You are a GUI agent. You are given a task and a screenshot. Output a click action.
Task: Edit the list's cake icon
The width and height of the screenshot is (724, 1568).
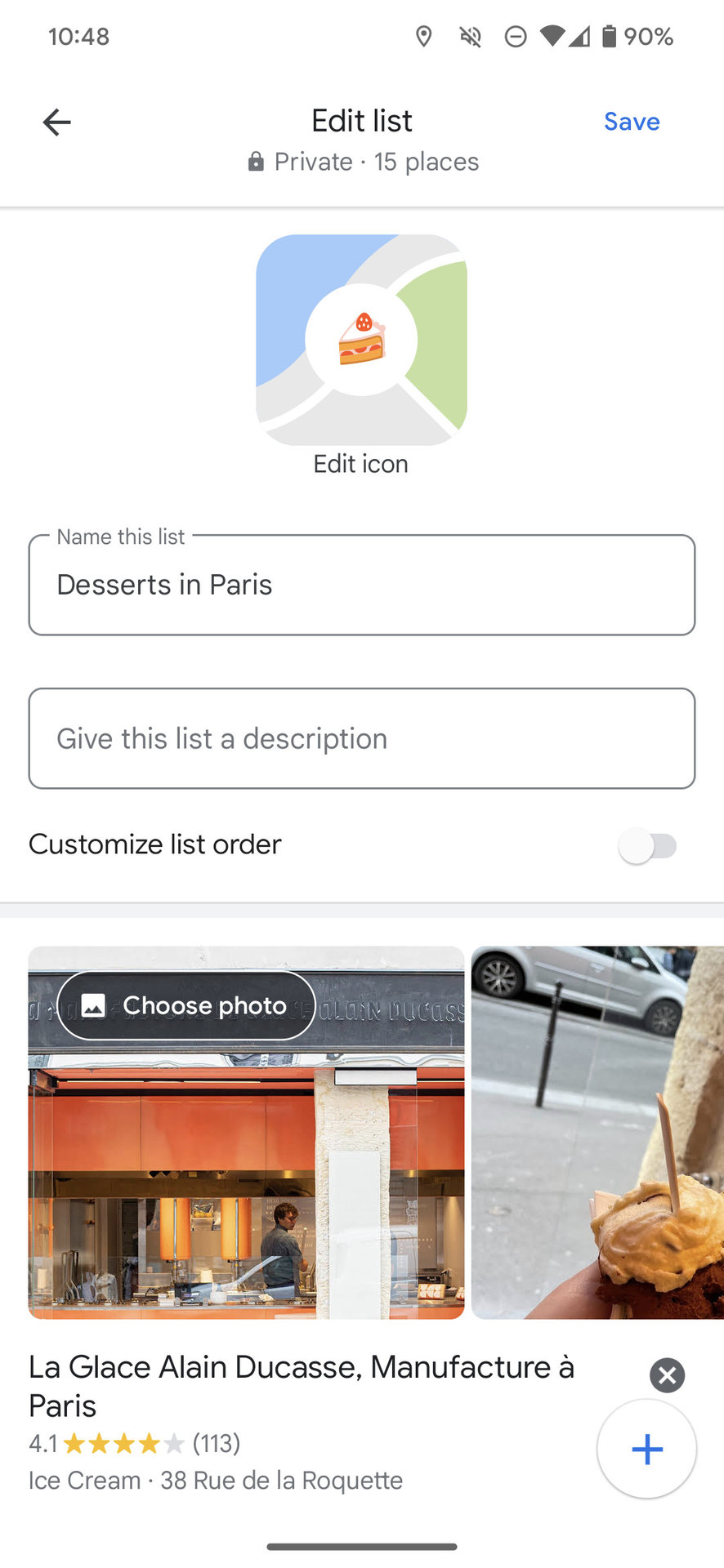[361, 341]
